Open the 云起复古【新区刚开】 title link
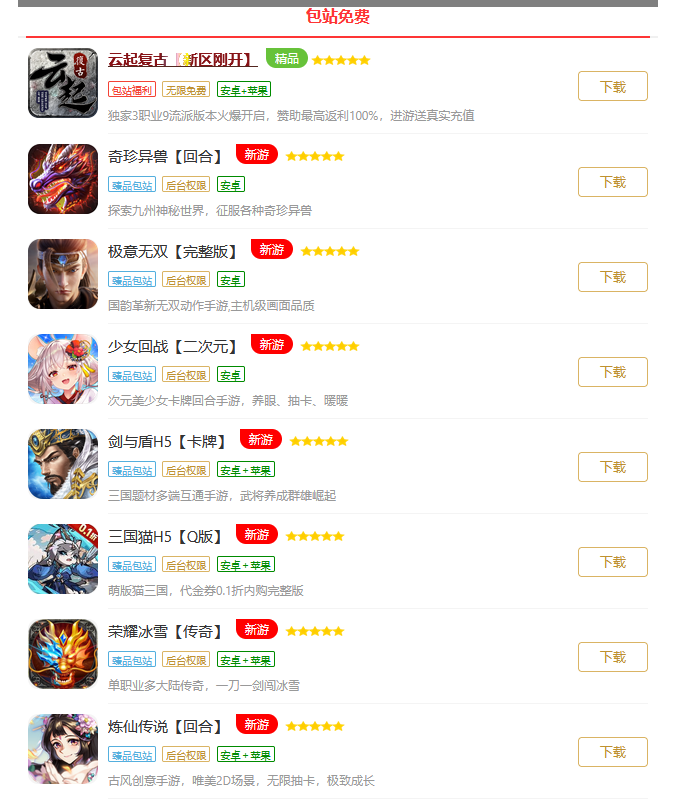690x805 pixels. pos(182,60)
